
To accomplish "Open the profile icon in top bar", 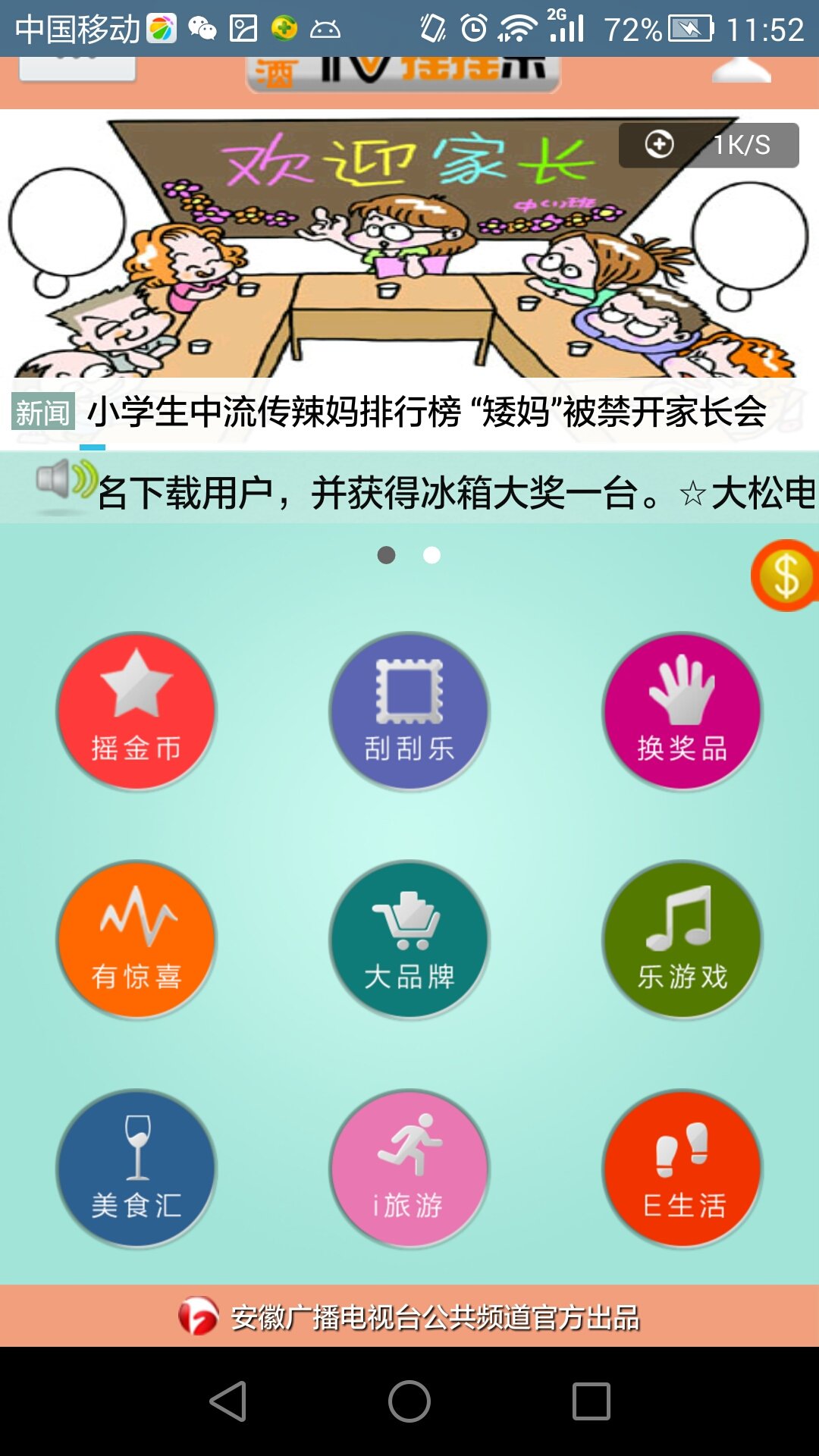I will [x=741, y=71].
